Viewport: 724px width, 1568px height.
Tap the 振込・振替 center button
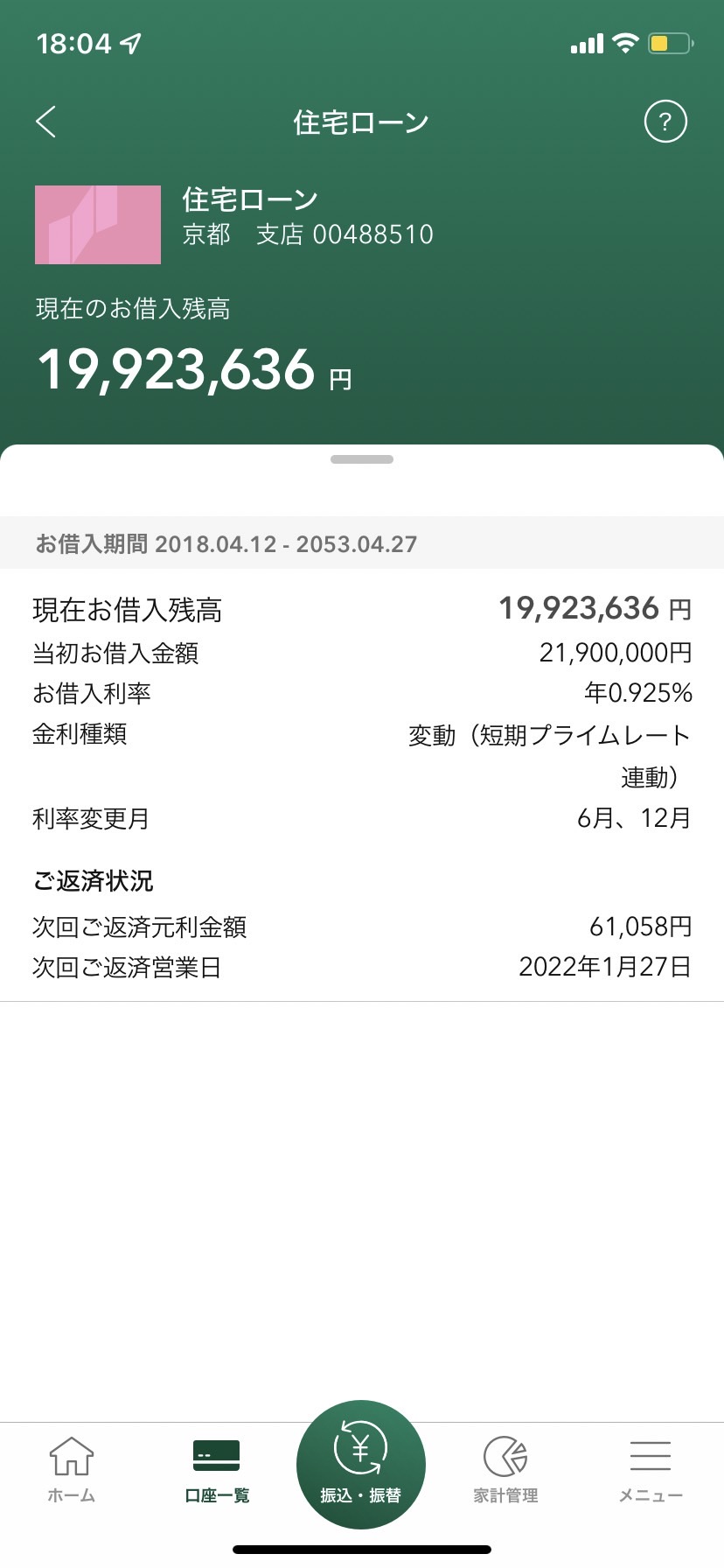[x=361, y=1465]
